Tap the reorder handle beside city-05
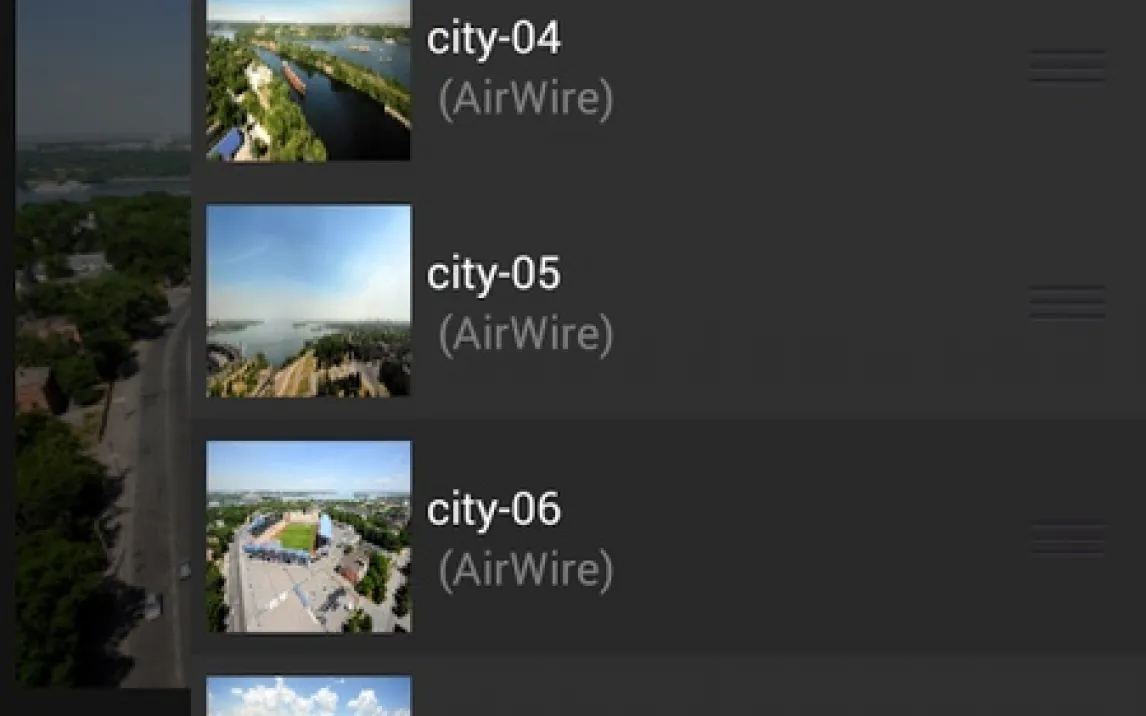The width and height of the screenshot is (1146, 716). coord(1067,302)
